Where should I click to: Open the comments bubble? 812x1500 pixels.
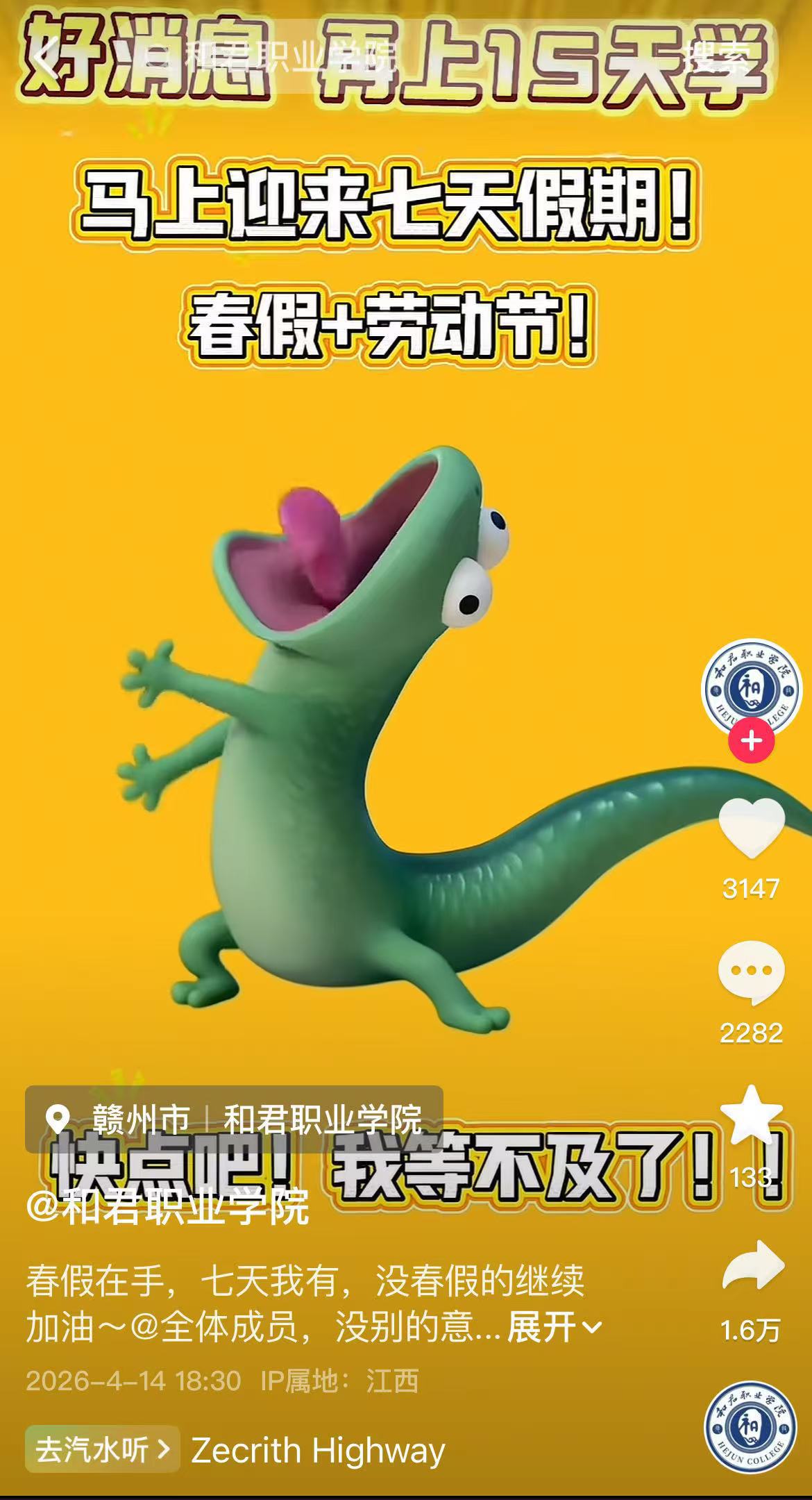(x=751, y=972)
